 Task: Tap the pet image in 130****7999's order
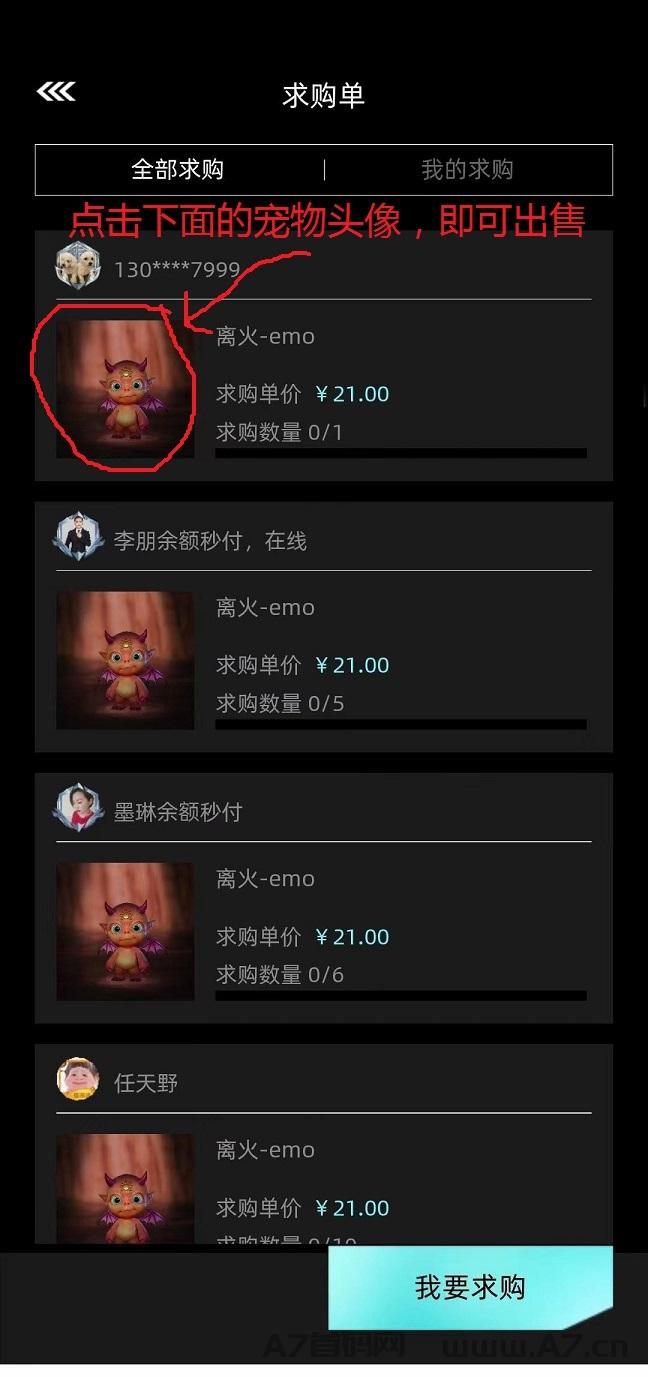125,389
